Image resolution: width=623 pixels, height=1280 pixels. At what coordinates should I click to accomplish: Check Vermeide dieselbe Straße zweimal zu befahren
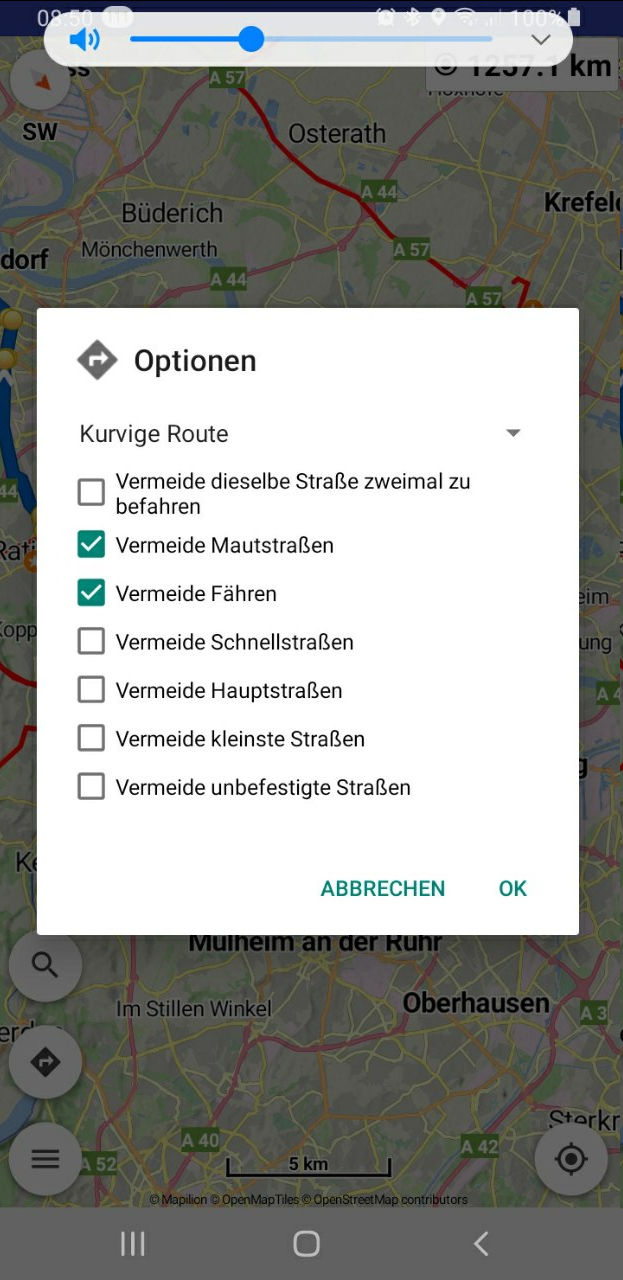(x=91, y=492)
